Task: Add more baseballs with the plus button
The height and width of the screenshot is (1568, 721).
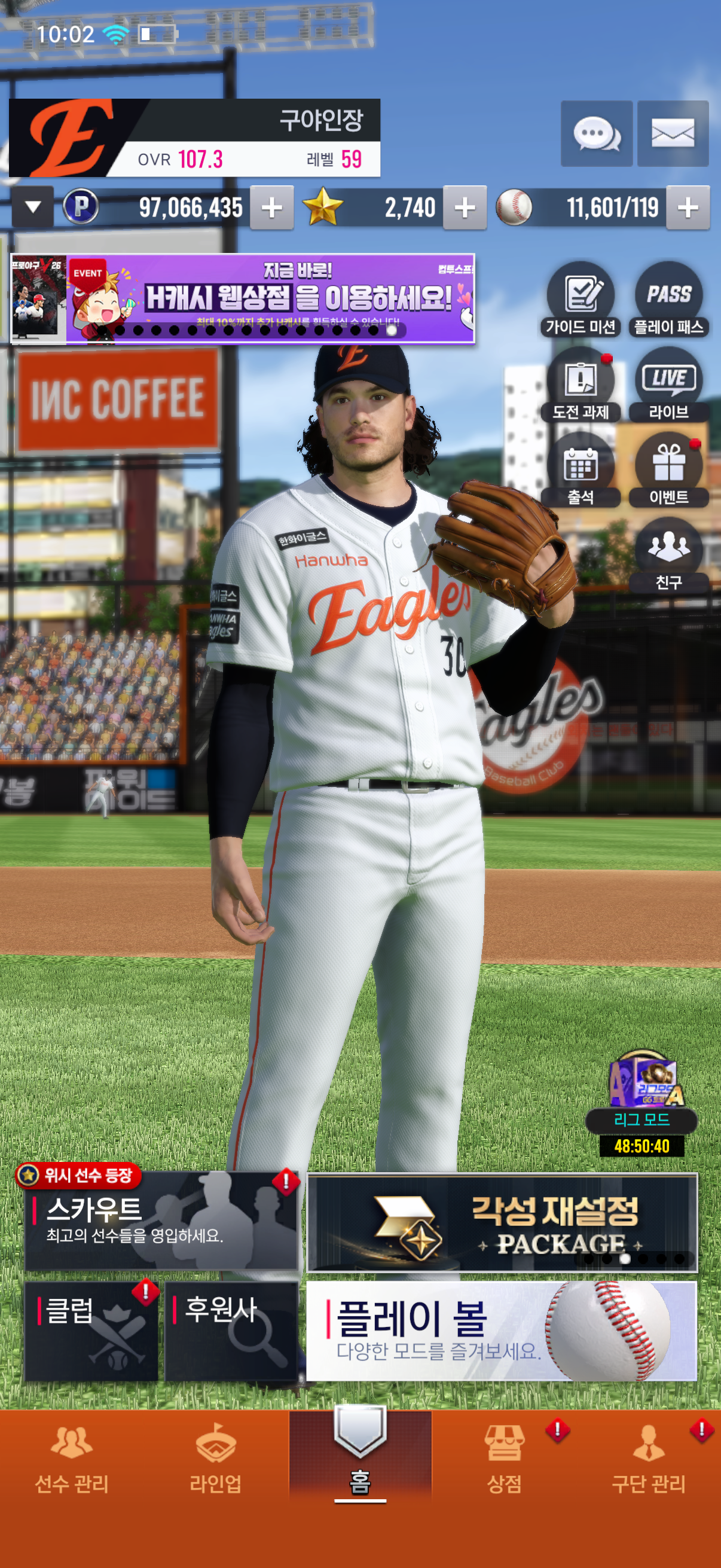Action: point(688,208)
